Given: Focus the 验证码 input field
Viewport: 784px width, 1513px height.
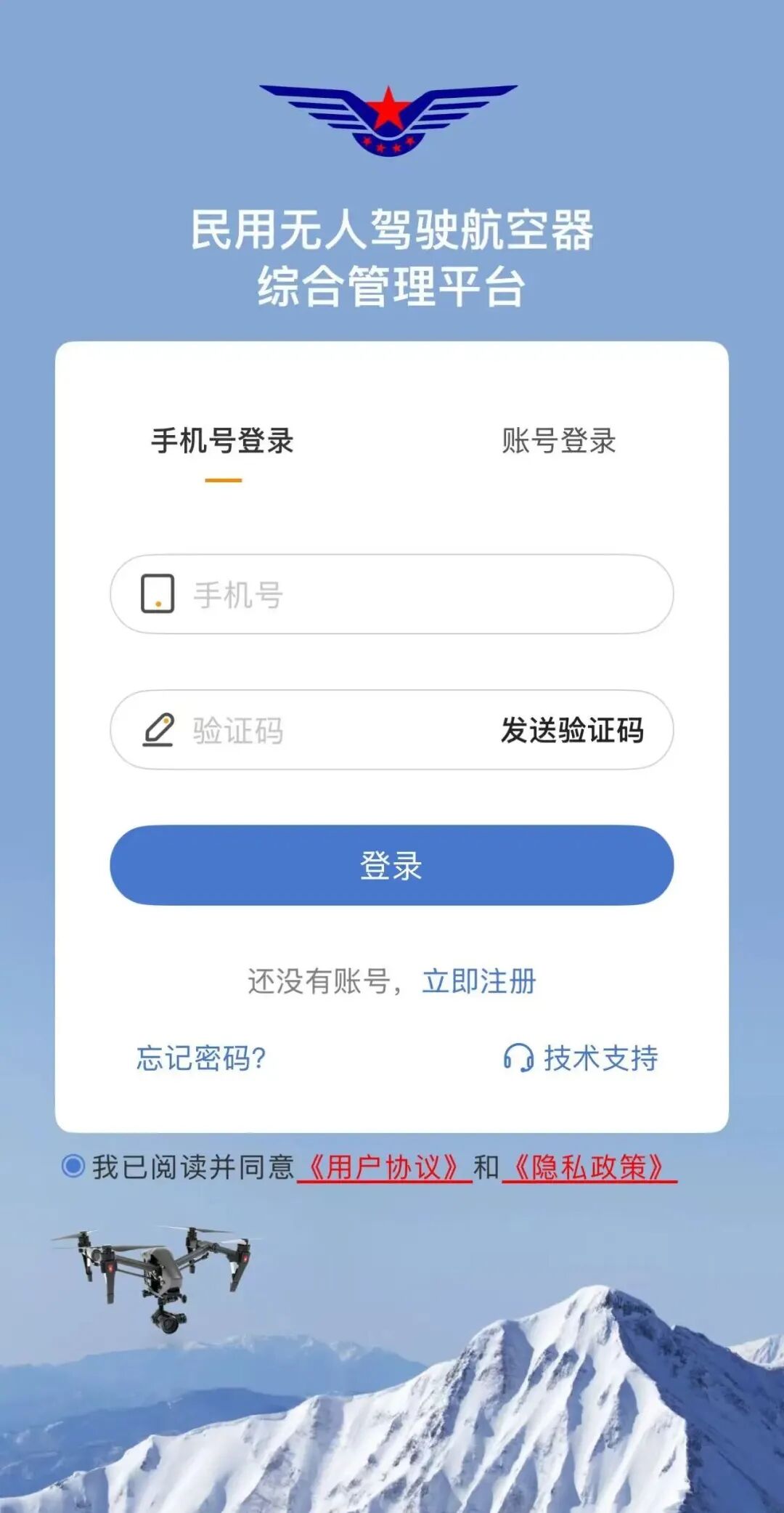Looking at the screenshot, I should pos(327,730).
